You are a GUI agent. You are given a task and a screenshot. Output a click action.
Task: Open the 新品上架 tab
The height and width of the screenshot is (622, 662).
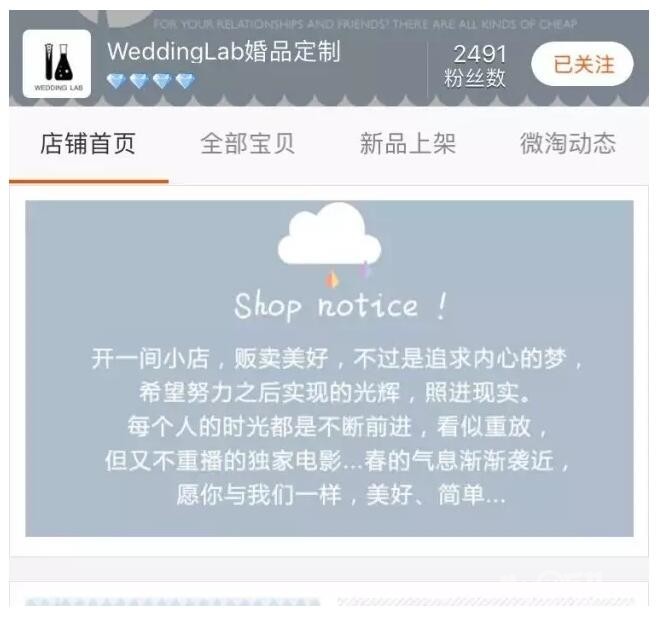[x=408, y=144]
